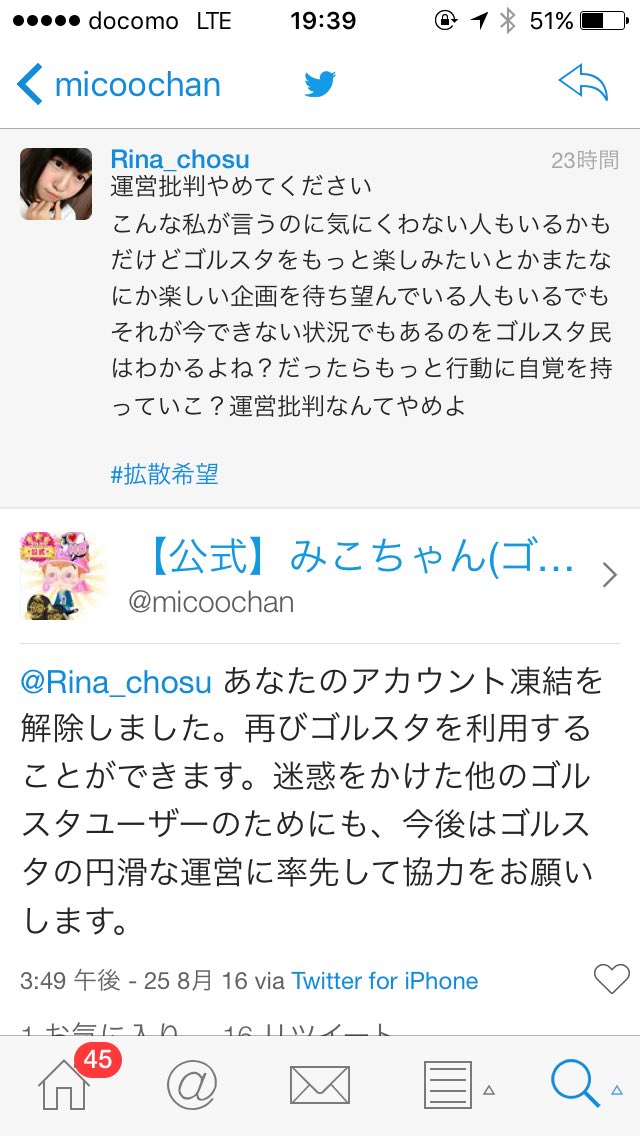Viewport: 640px width, 1136px height.
Task: Switch to the search tab
Action: 576,1084
